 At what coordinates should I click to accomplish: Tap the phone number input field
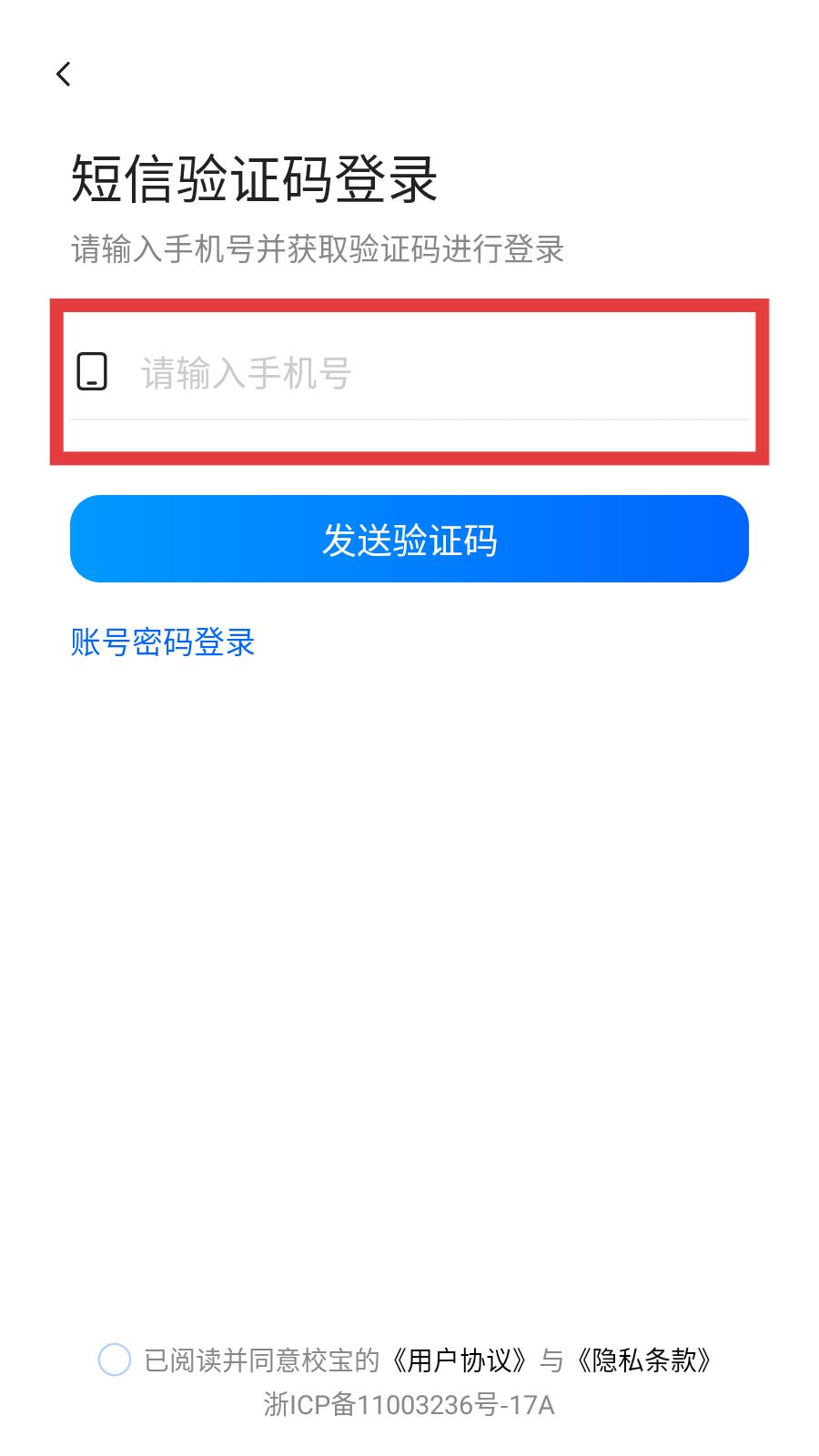tap(409, 373)
